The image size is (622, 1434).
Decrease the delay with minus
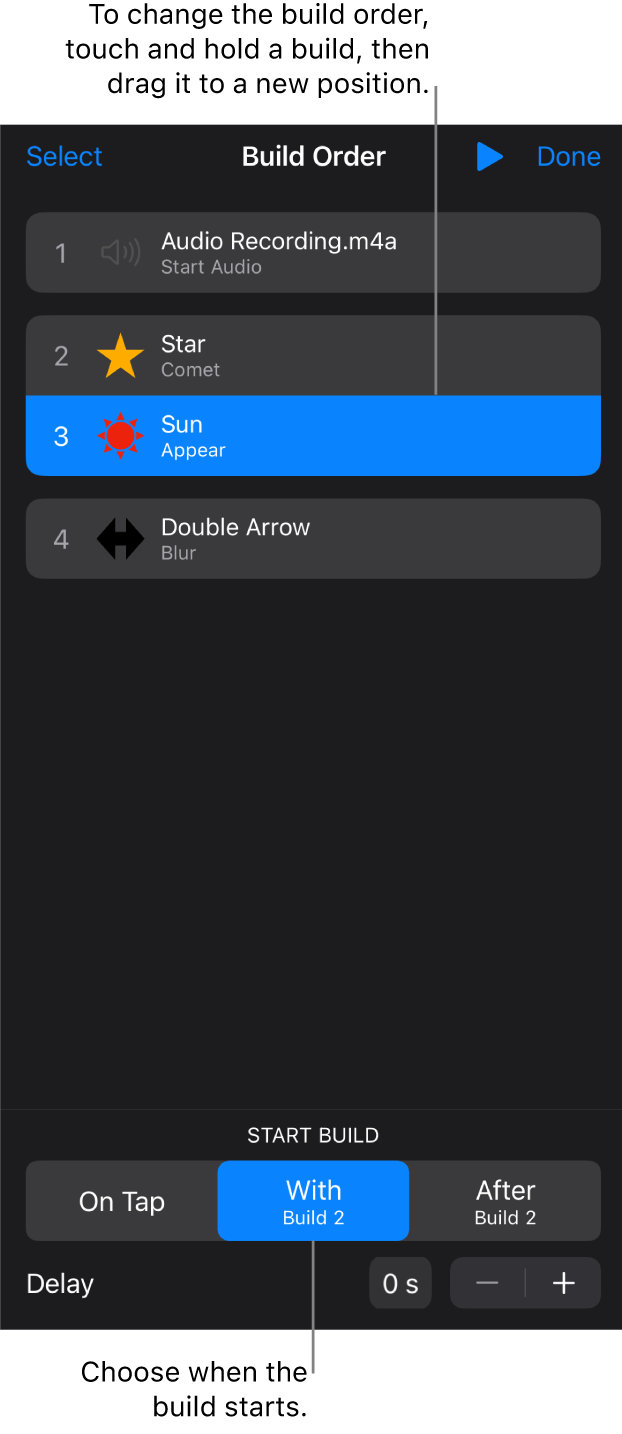pyautogui.click(x=487, y=1284)
